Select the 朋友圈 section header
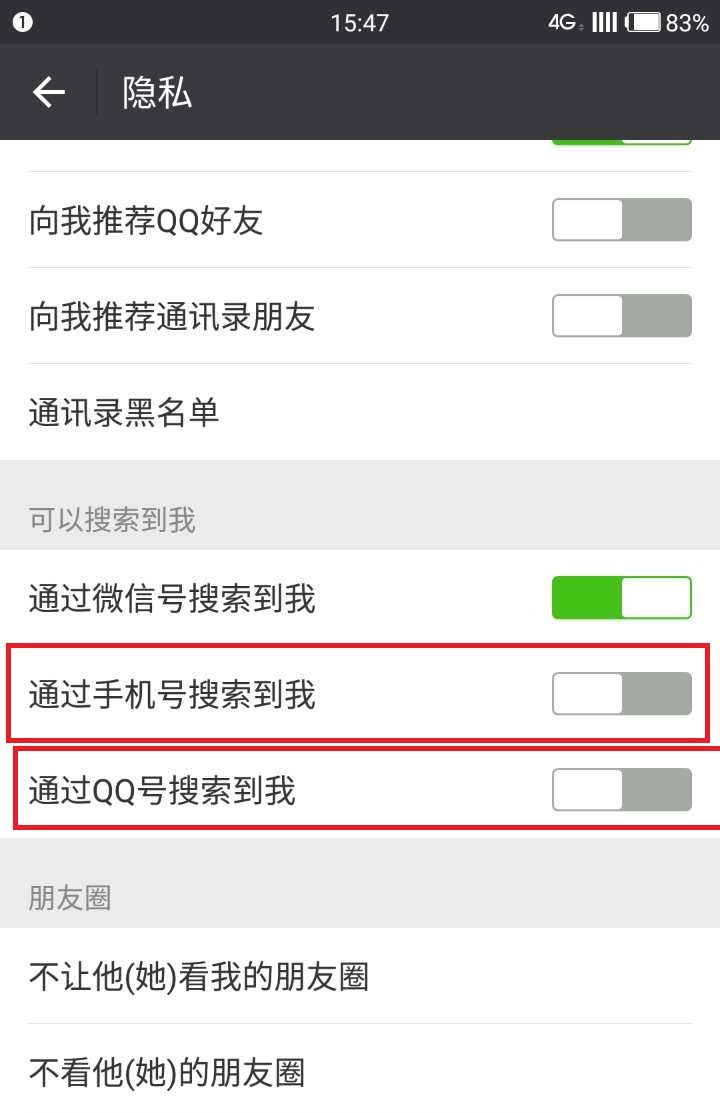 click(x=70, y=898)
